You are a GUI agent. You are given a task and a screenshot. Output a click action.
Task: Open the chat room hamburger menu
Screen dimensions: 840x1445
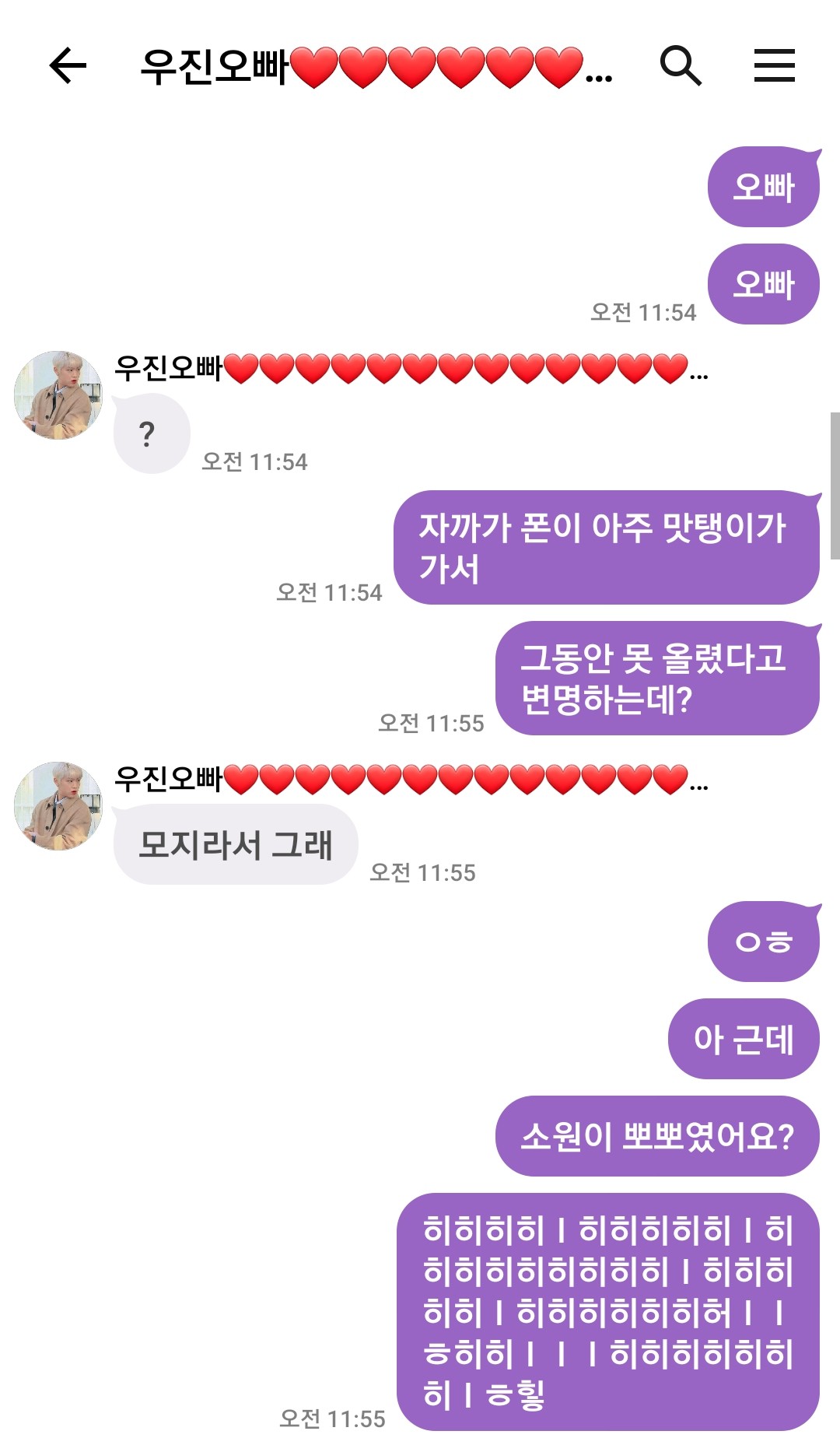pyautogui.click(x=774, y=65)
